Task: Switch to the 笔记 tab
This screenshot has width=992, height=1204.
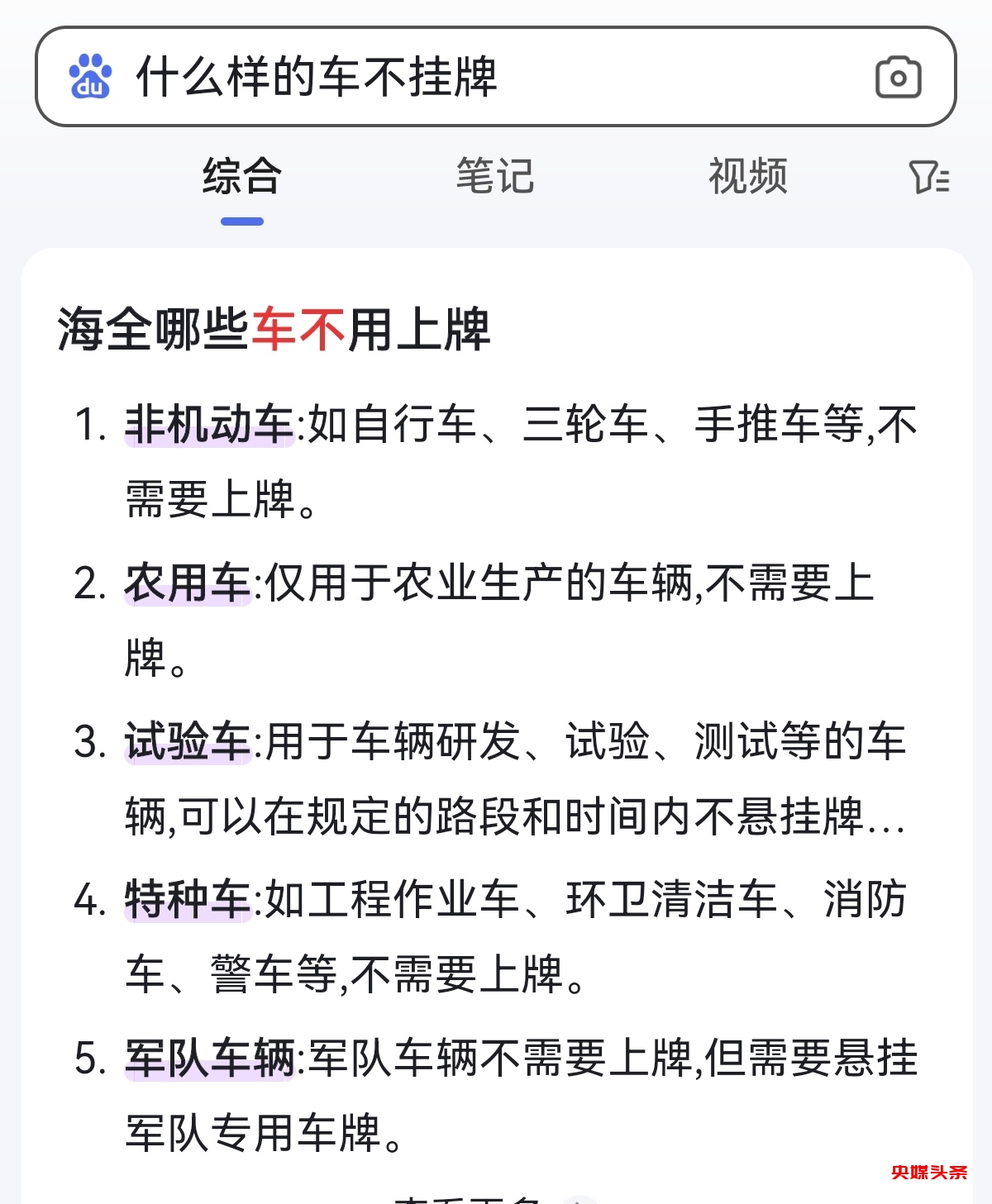Action: [x=494, y=177]
